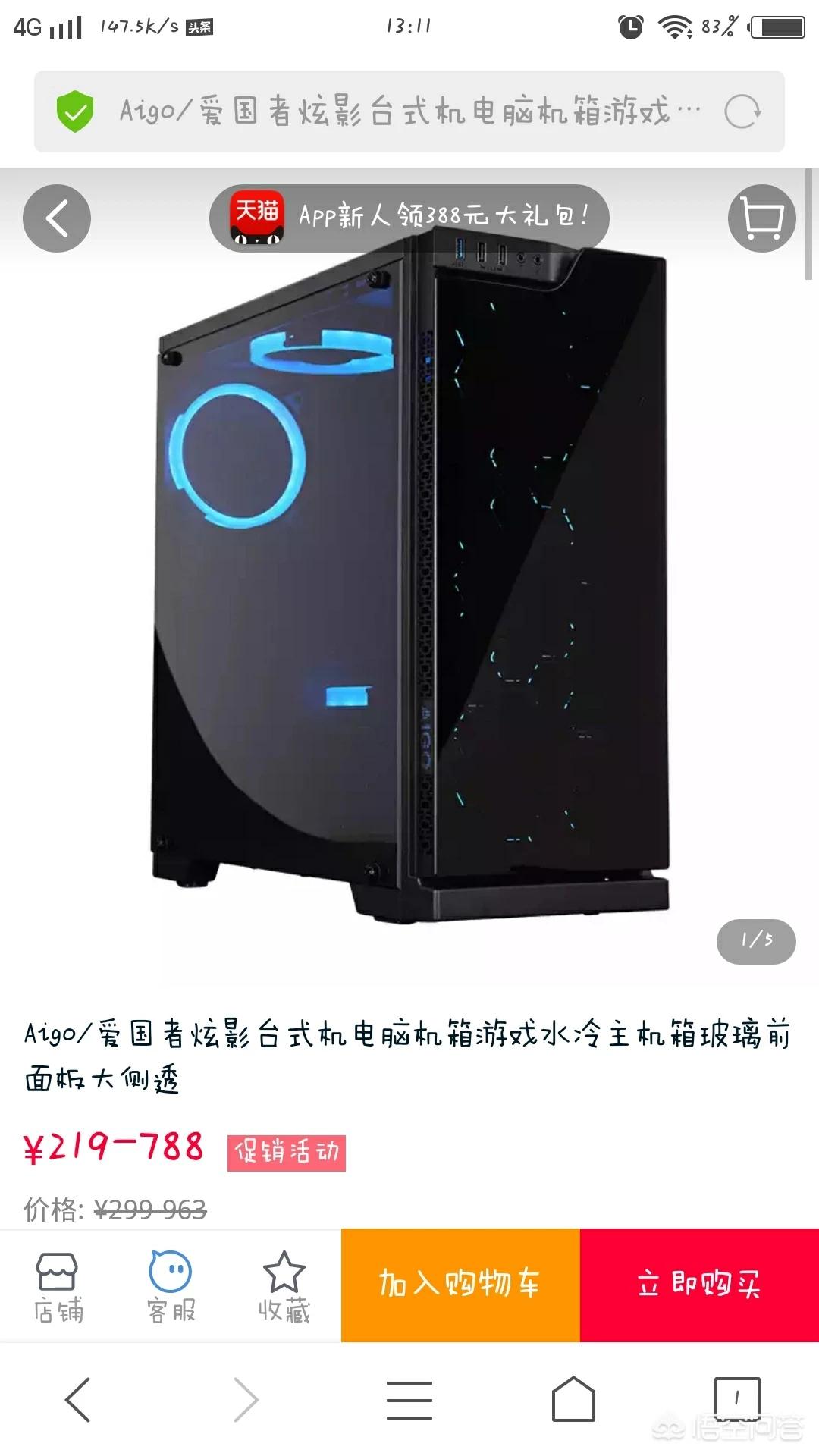This screenshot has width=819, height=1456.
Task: Open the 店铺 store page
Action: tap(58, 1287)
